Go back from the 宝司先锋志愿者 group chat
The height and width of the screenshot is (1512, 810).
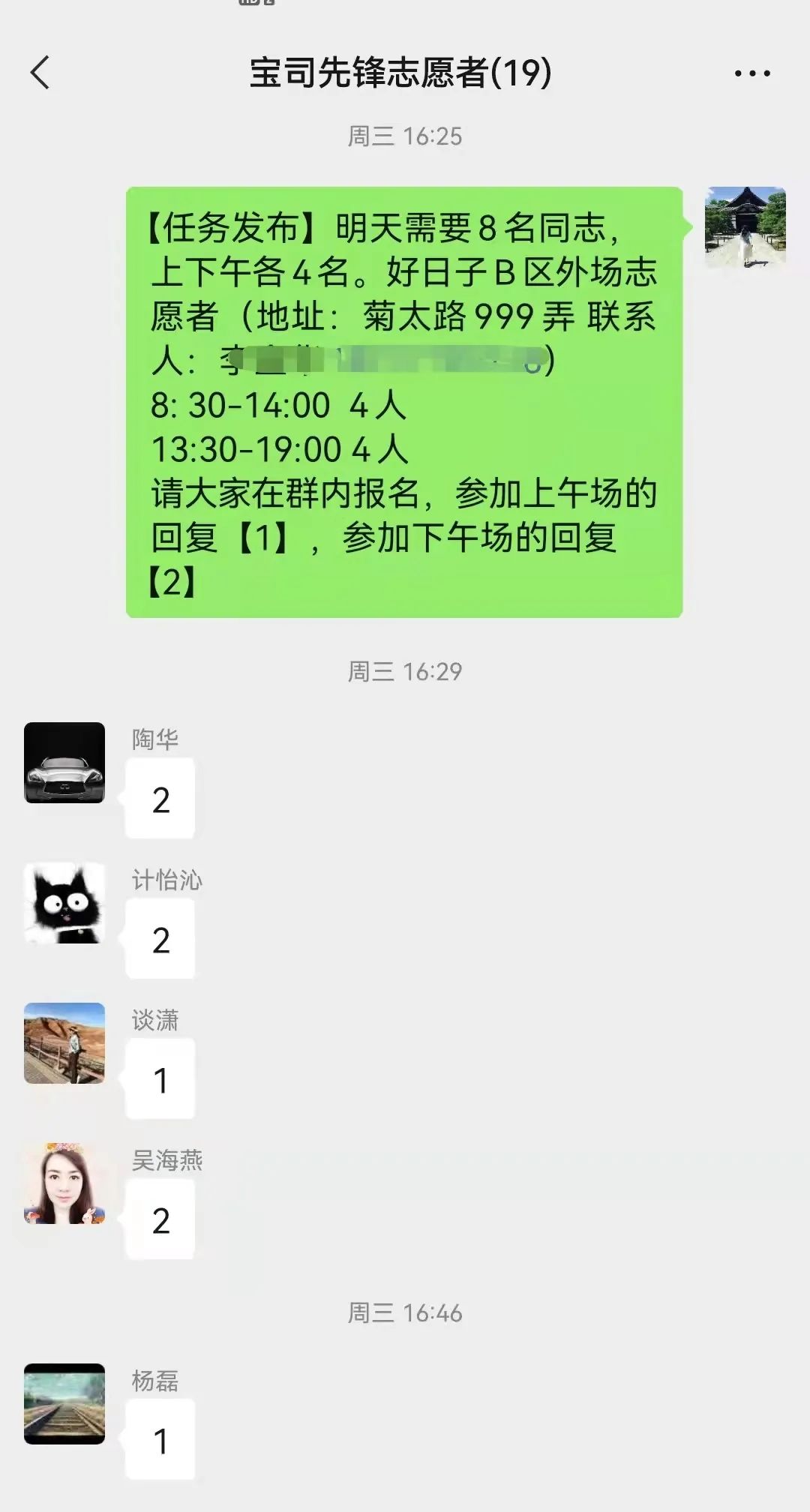click(40, 73)
